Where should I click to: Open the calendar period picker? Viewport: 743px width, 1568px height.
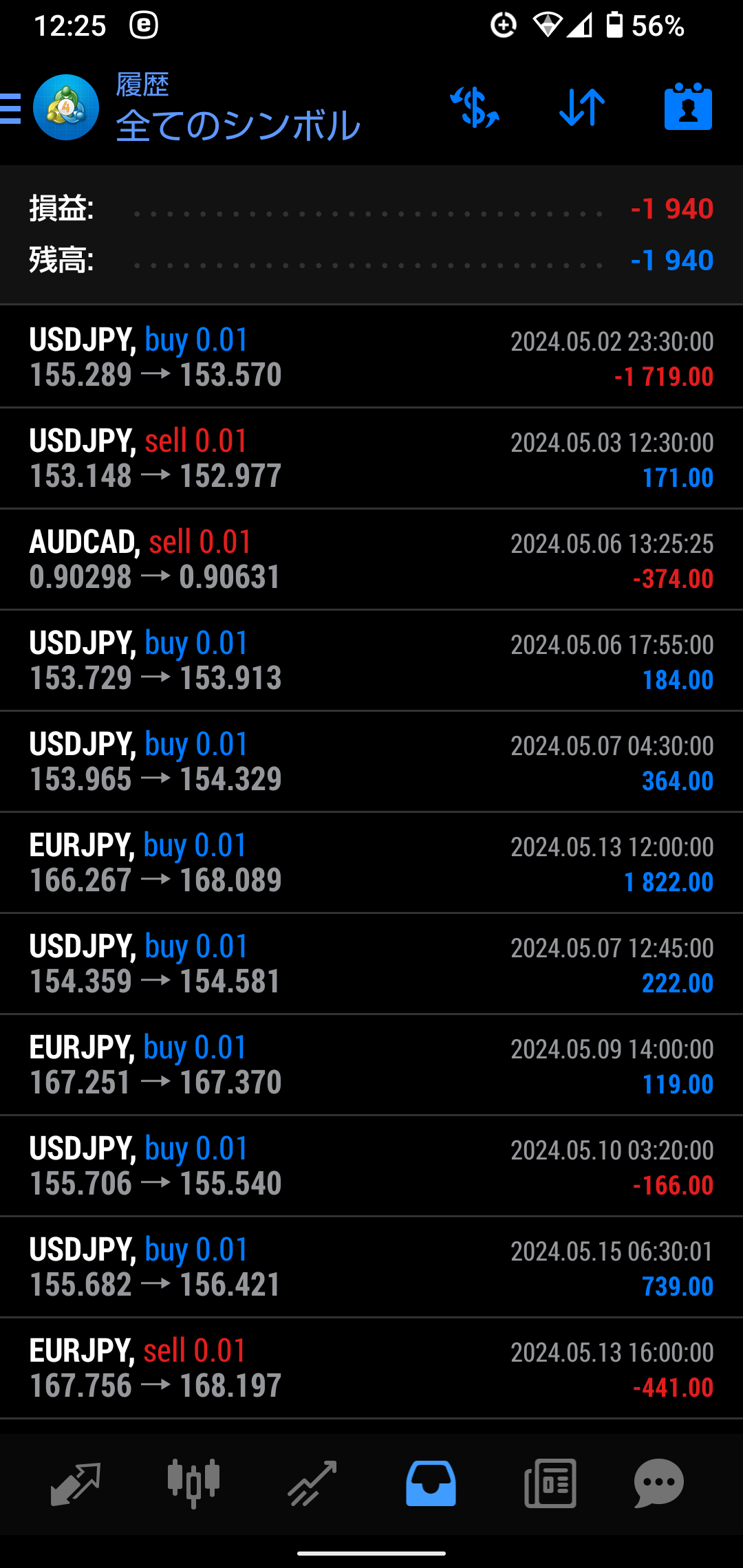[688, 107]
